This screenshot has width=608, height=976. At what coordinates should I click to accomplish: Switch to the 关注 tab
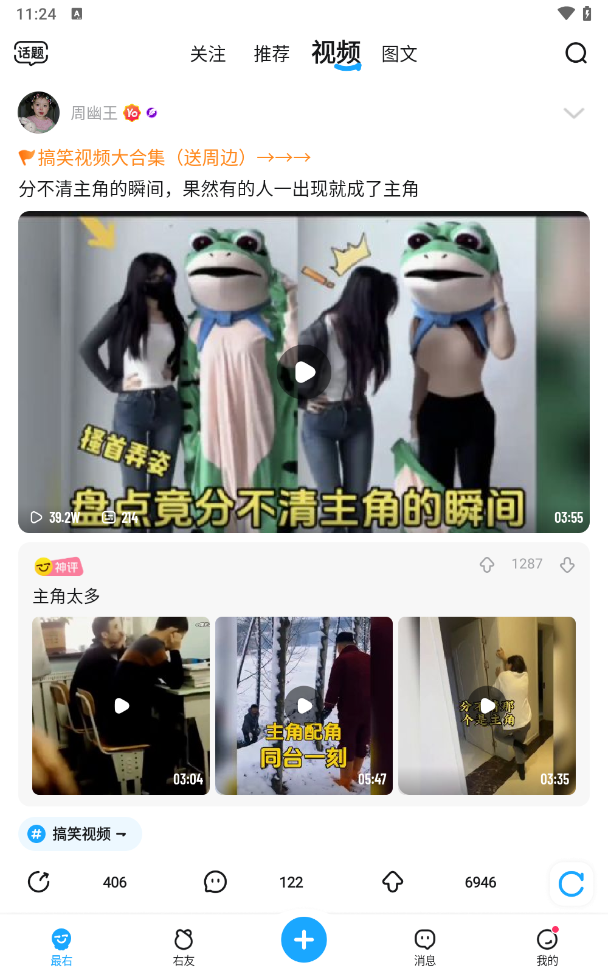(x=208, y=54)
